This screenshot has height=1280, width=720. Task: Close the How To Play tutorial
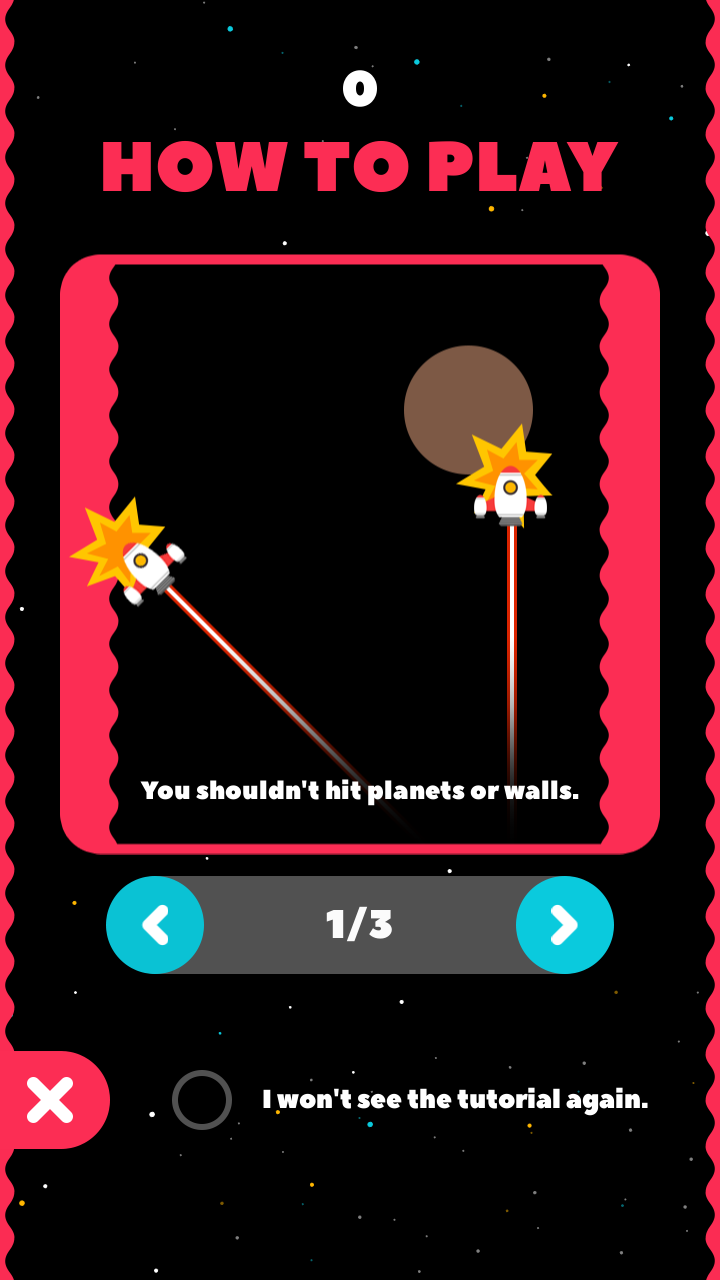pyautogui.click(x=50, y=1100)
